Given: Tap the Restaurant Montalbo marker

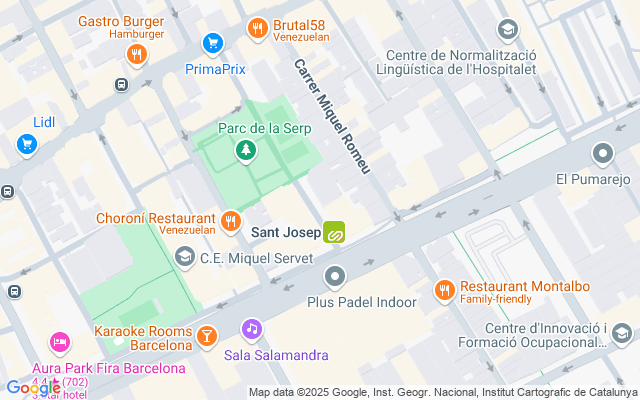Looking at the screenshot, I should [445, 290].
